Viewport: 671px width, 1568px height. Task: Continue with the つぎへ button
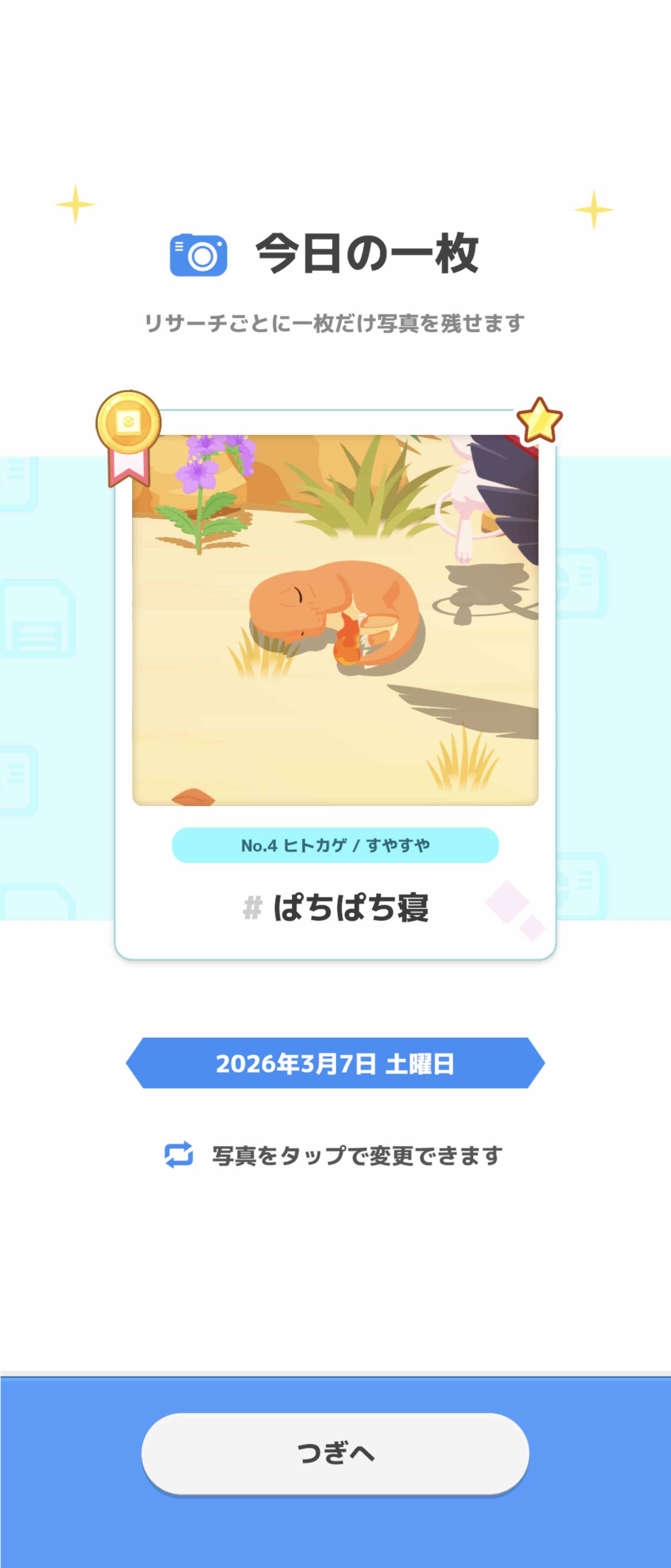tap(335, 1452)
